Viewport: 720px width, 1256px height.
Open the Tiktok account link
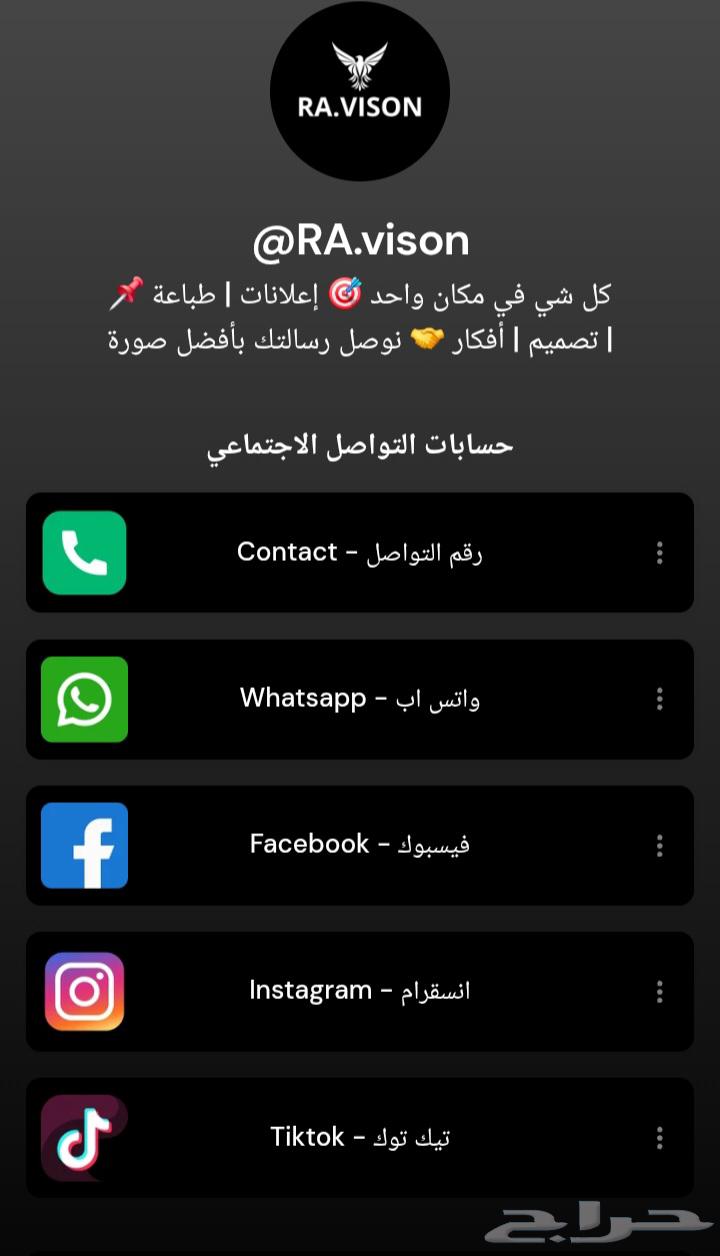[359, 1137]
